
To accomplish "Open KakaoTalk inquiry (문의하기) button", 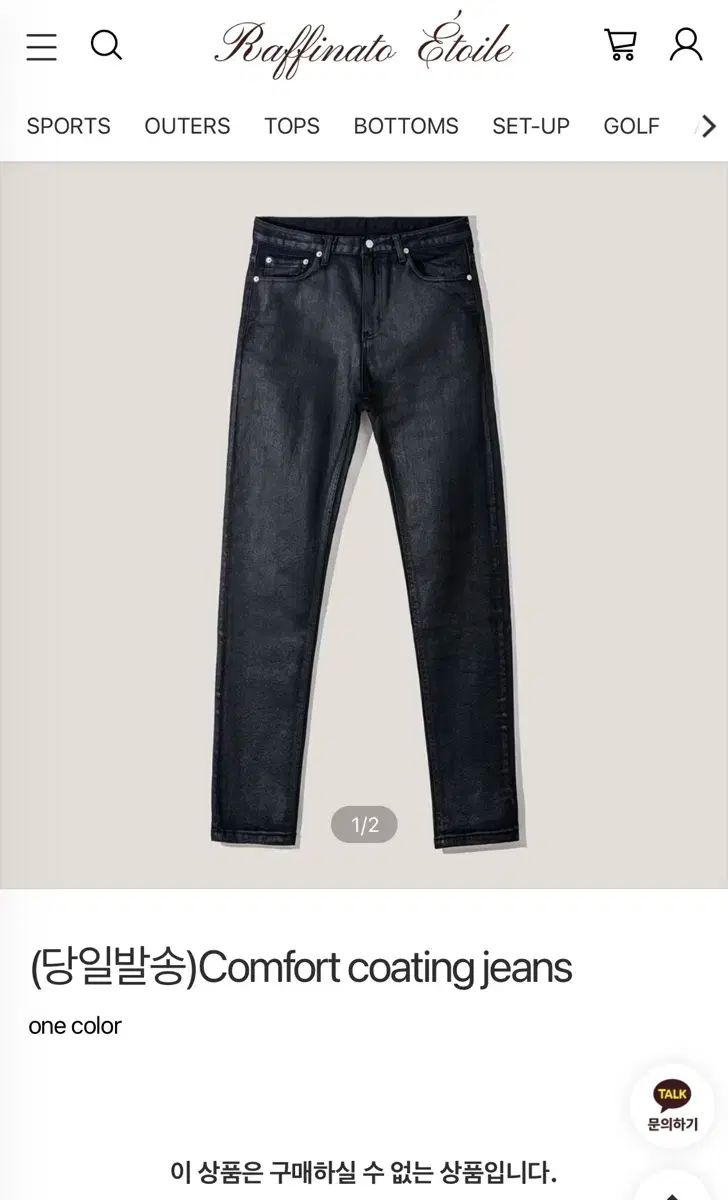I will tap(672, 1106).
